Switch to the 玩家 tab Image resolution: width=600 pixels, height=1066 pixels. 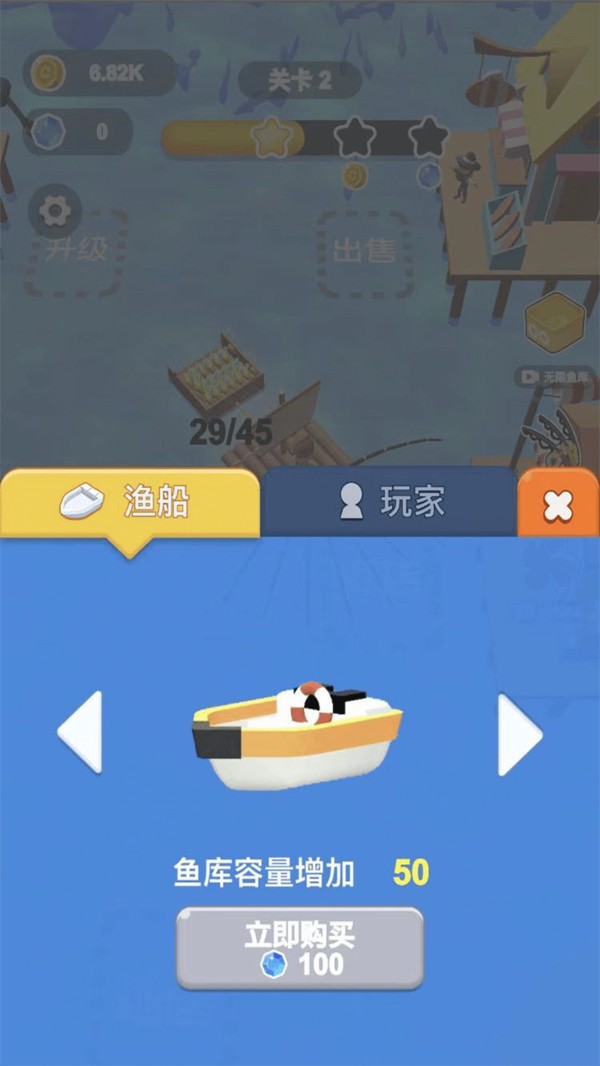390,503
